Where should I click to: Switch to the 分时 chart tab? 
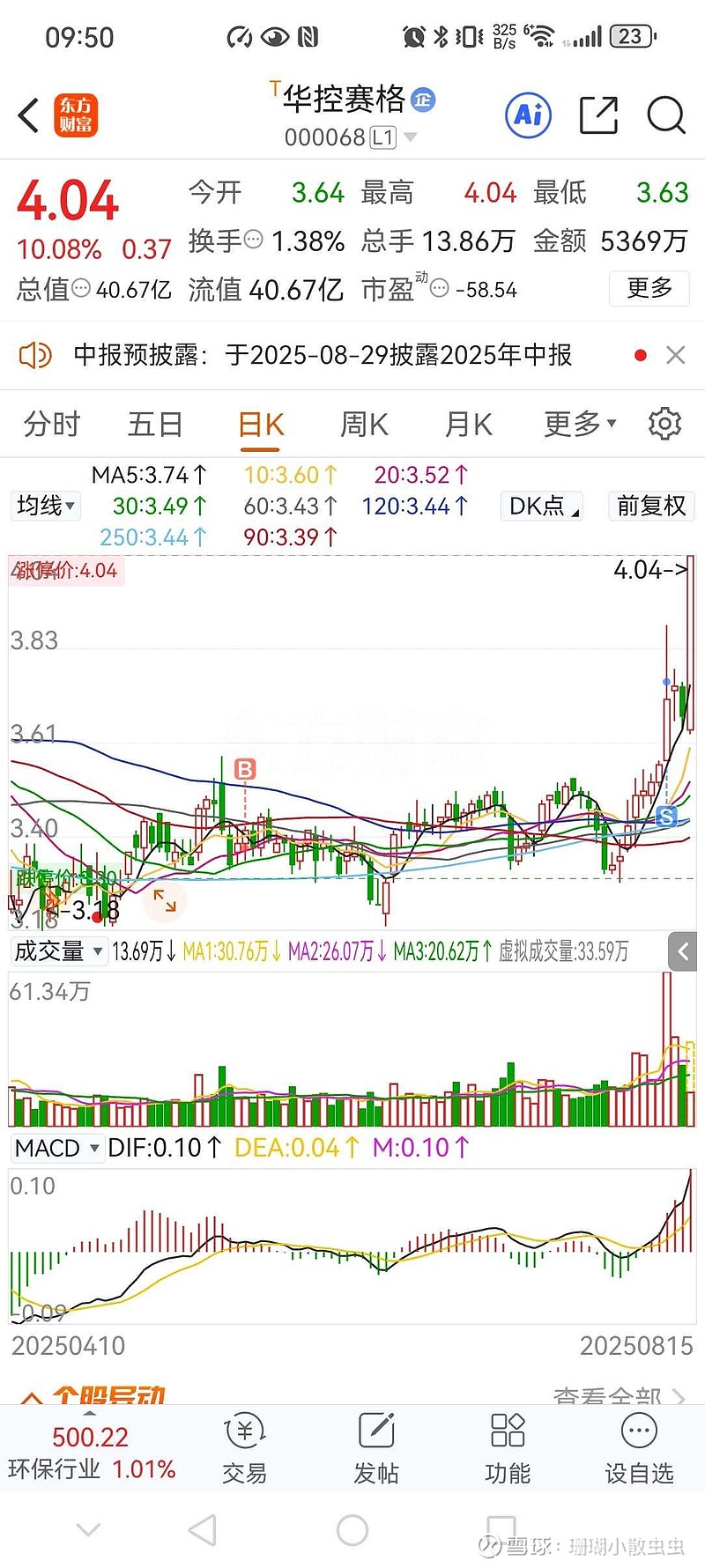[52, 425]
